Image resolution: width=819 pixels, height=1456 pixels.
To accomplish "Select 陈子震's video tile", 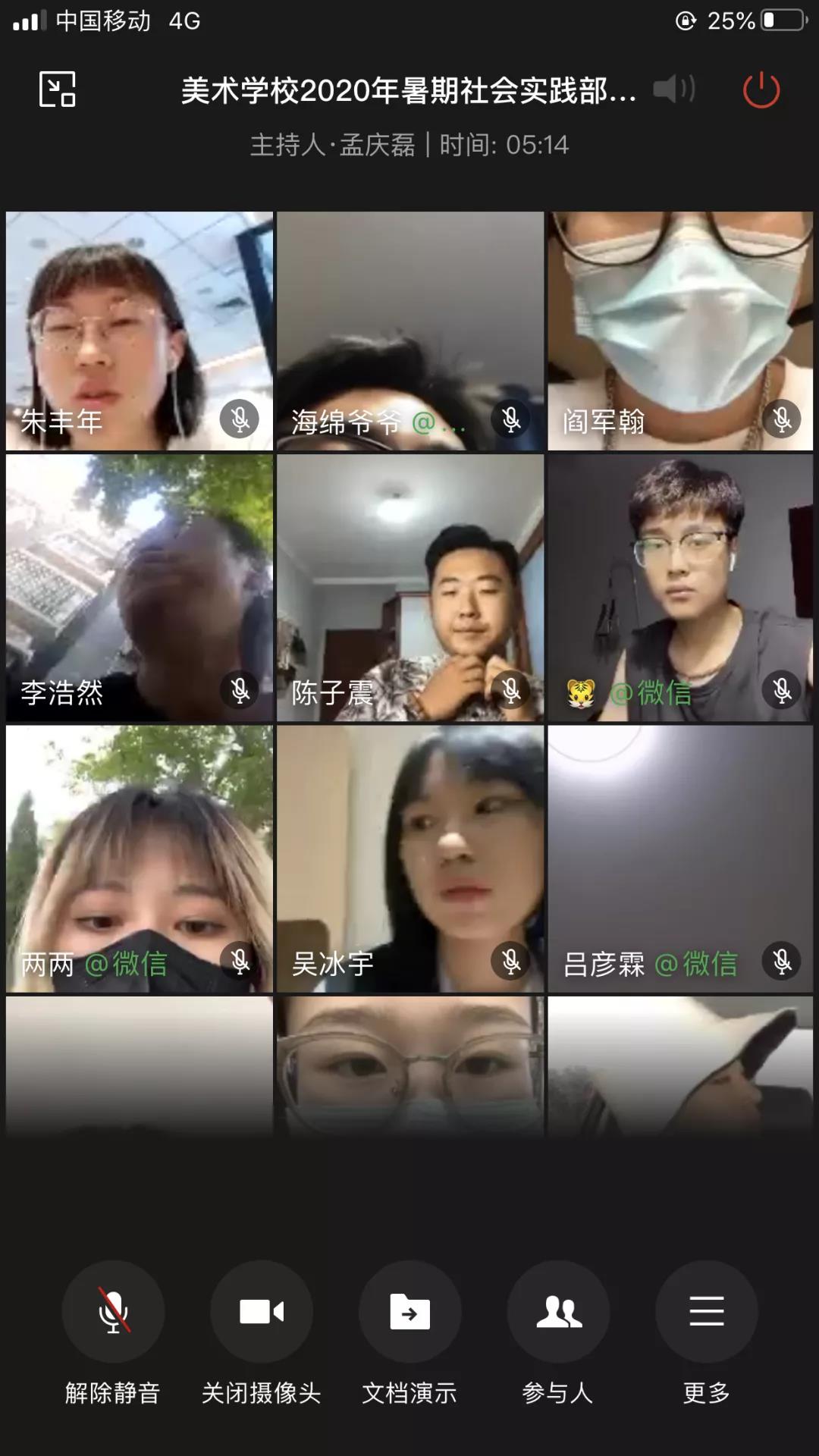I will [x=410, y=587].
